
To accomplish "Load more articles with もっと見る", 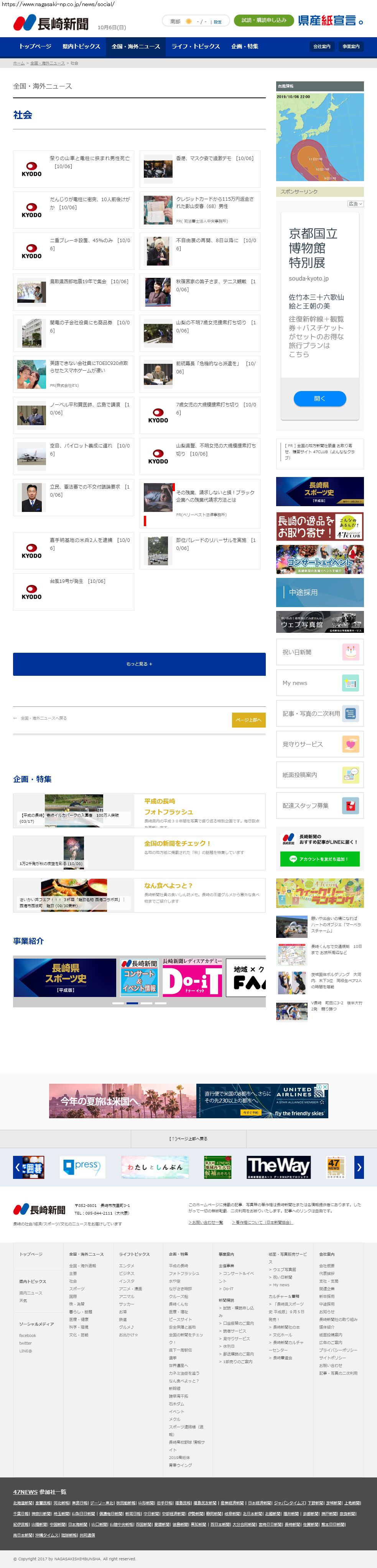I will tap(139, 664).
